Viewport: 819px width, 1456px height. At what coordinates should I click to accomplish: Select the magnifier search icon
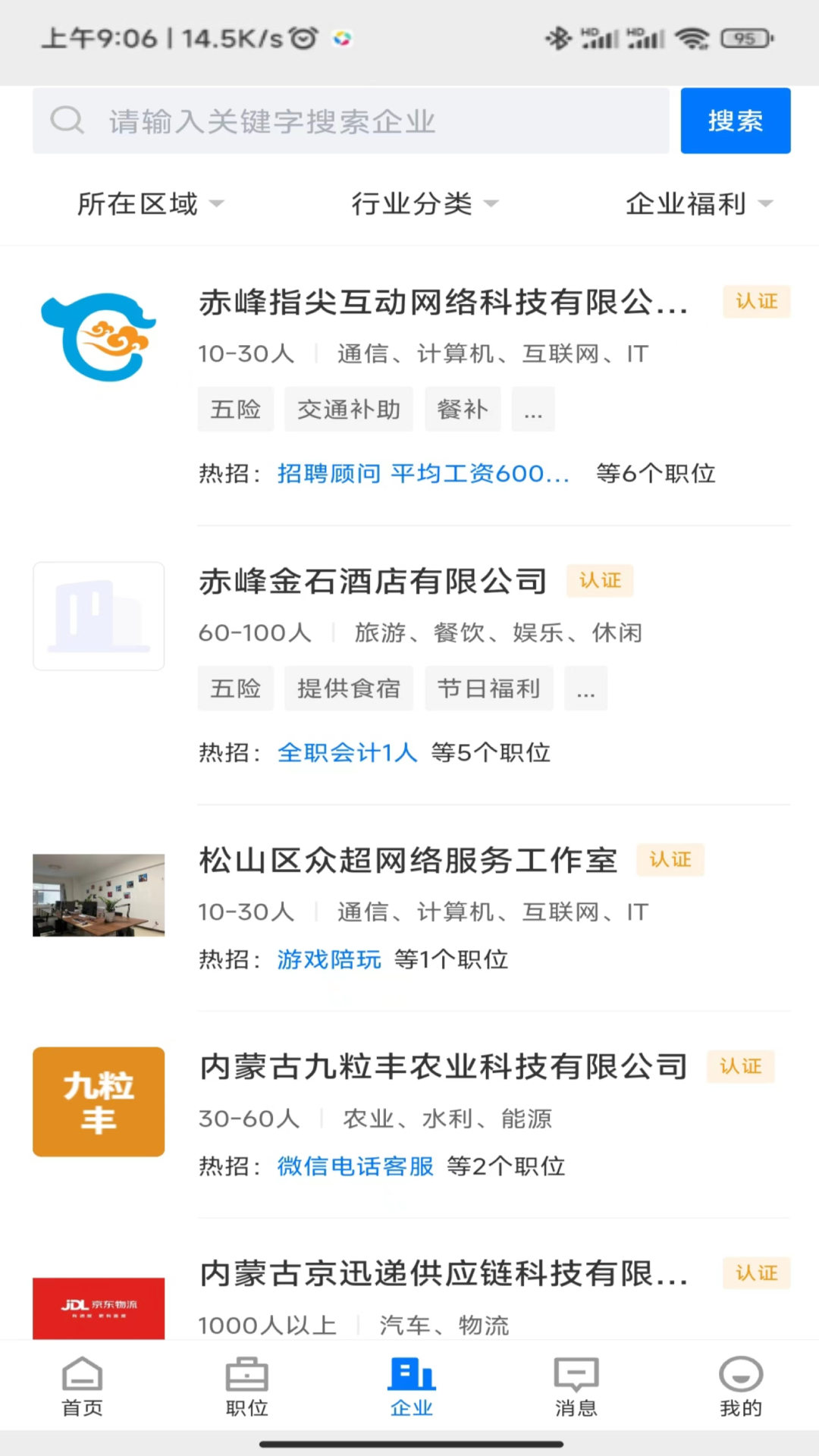[67, 120]
